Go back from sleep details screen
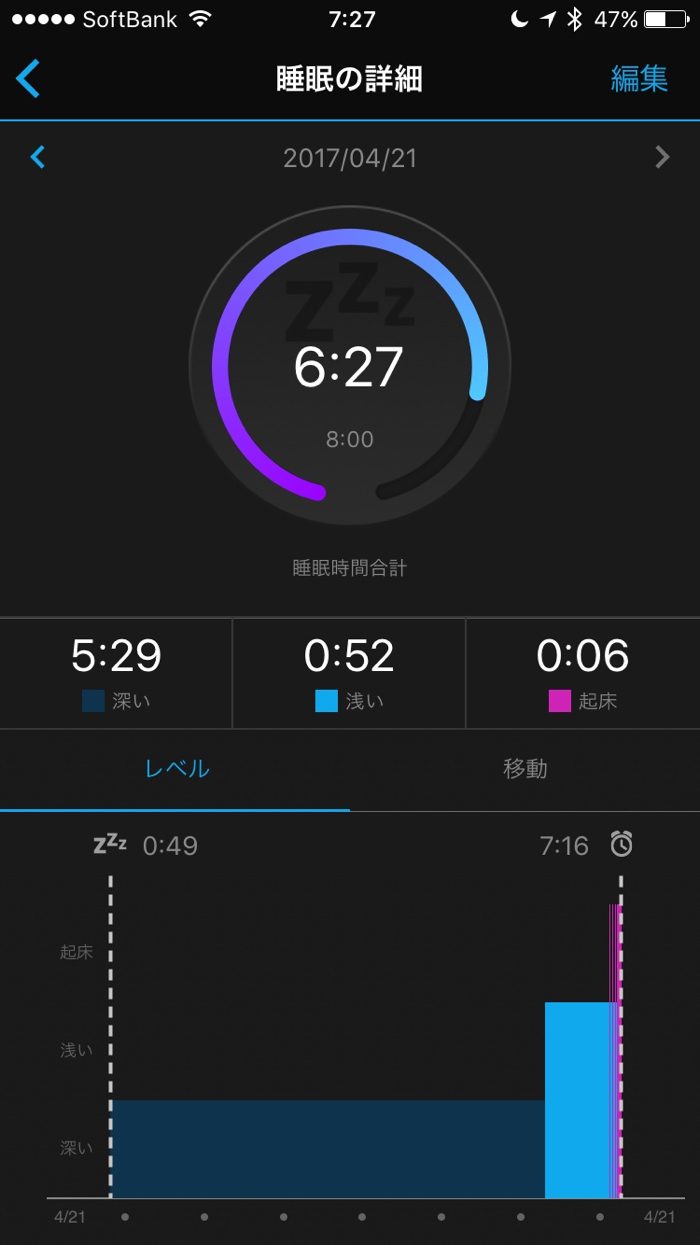The width and height of the screenshot is (700, 1245). [x=29, y=78]
